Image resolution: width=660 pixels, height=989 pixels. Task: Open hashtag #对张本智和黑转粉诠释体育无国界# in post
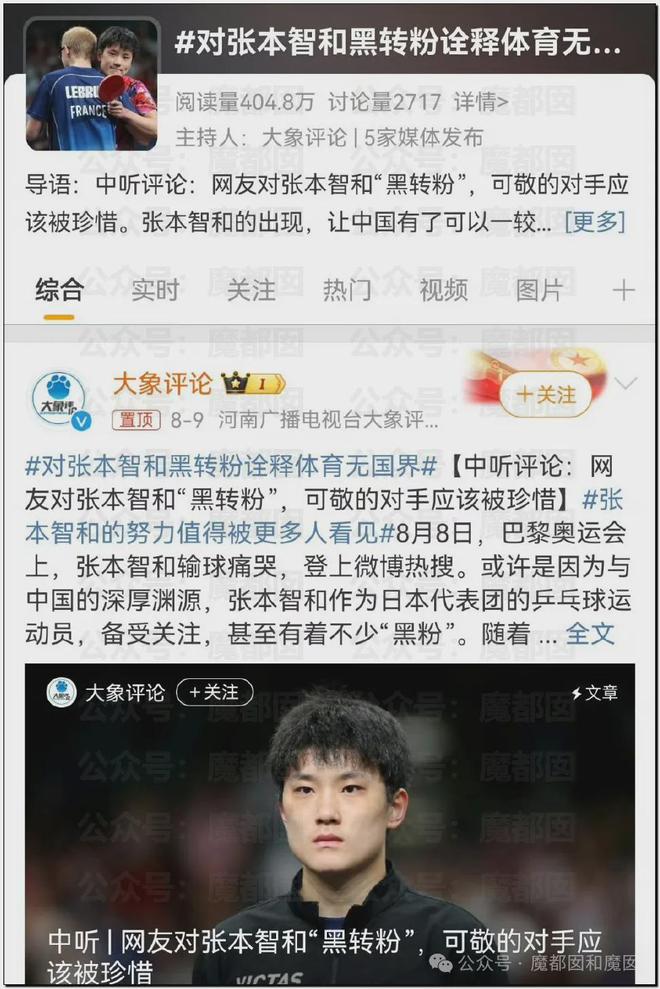(x=230, y=466)
